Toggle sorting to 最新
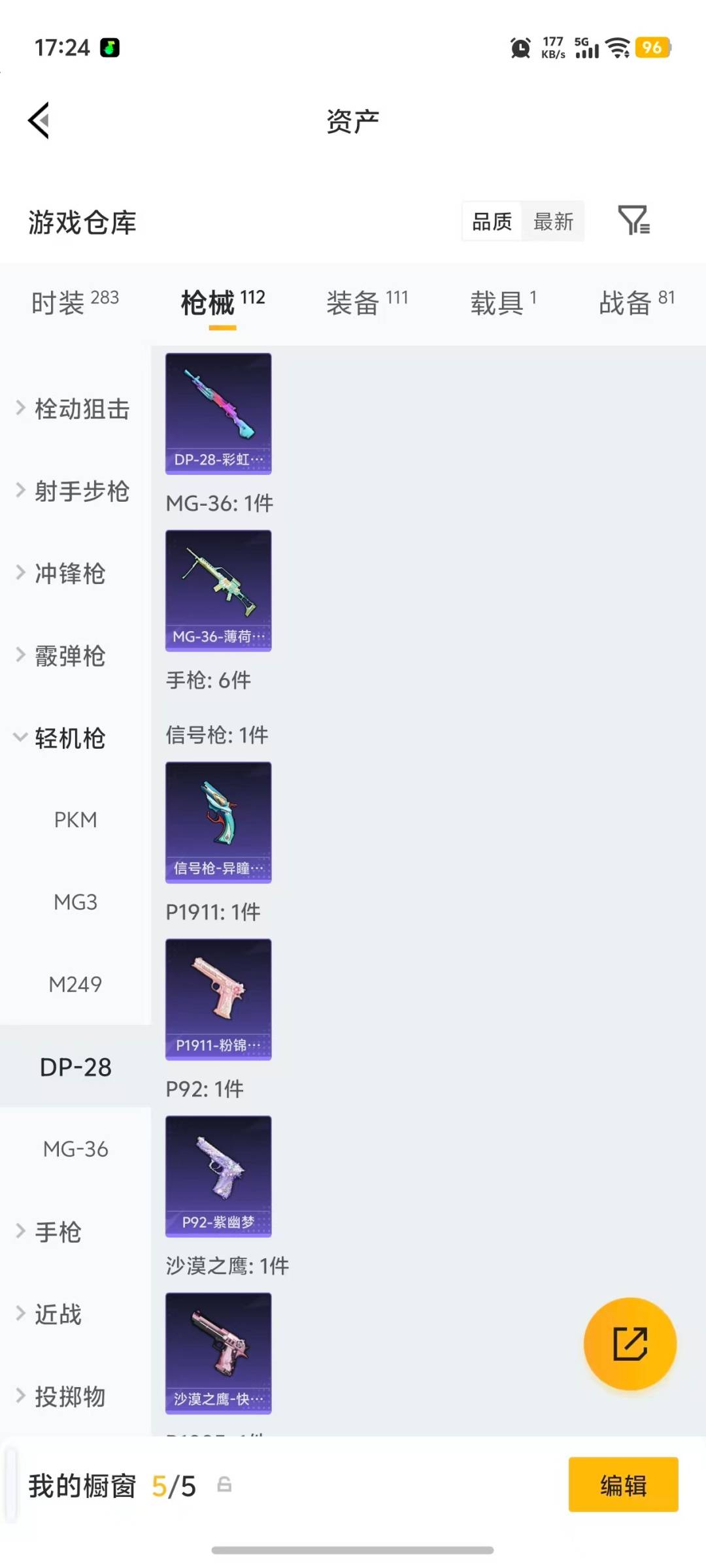The width and height of the screenshot is (706, 1568). click(553, 222)
